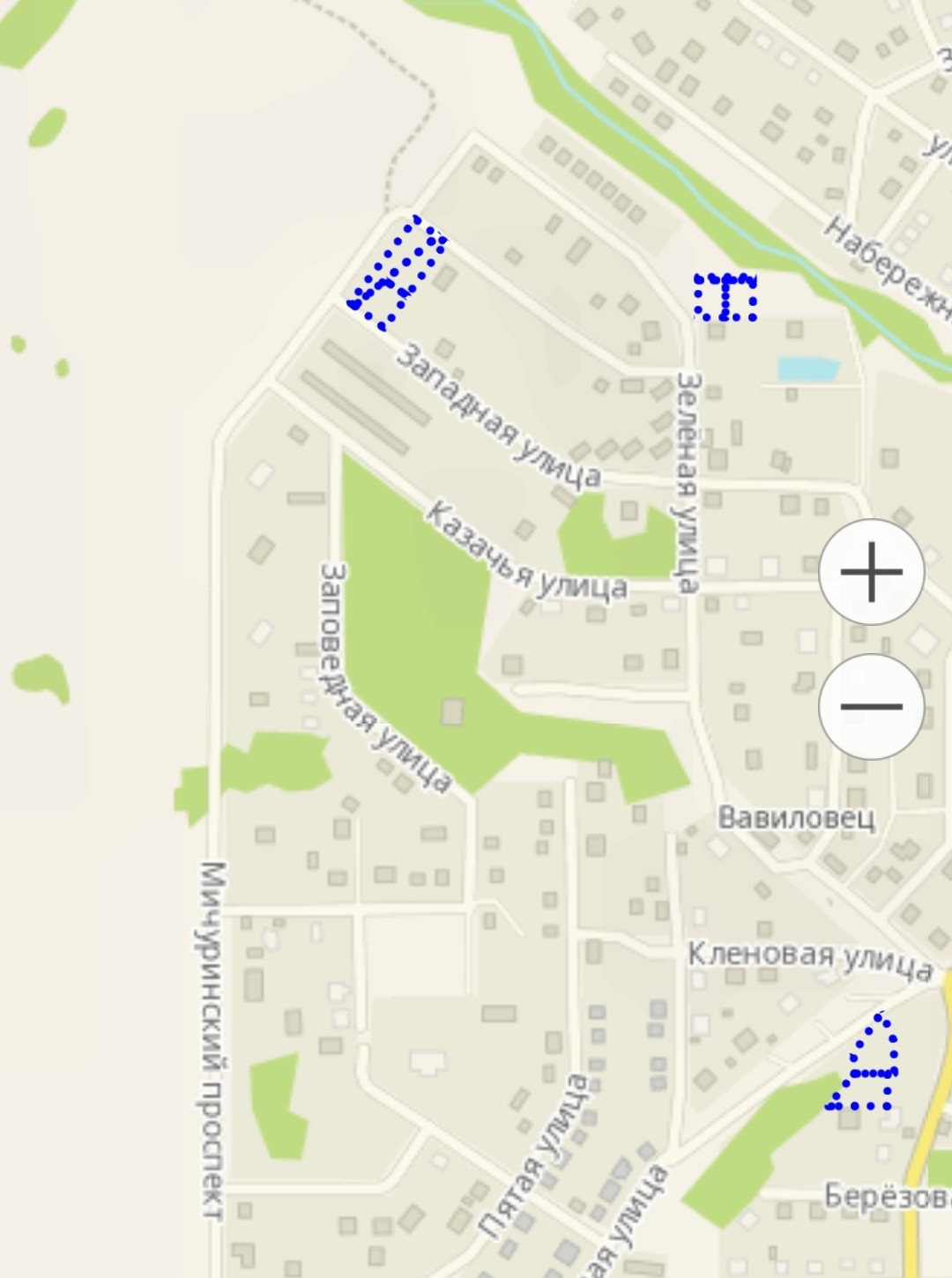Zoom in on the map
Screen dimensions: 952x1278
pyautogui.click(x=871, y=572)
